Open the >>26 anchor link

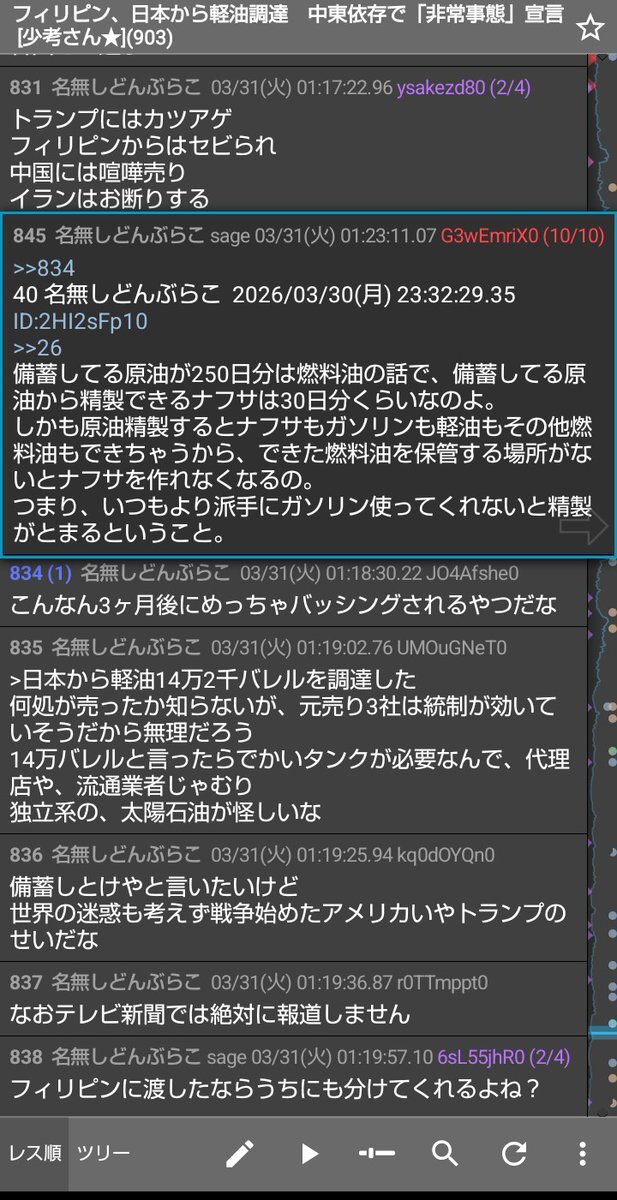[38, 348]
